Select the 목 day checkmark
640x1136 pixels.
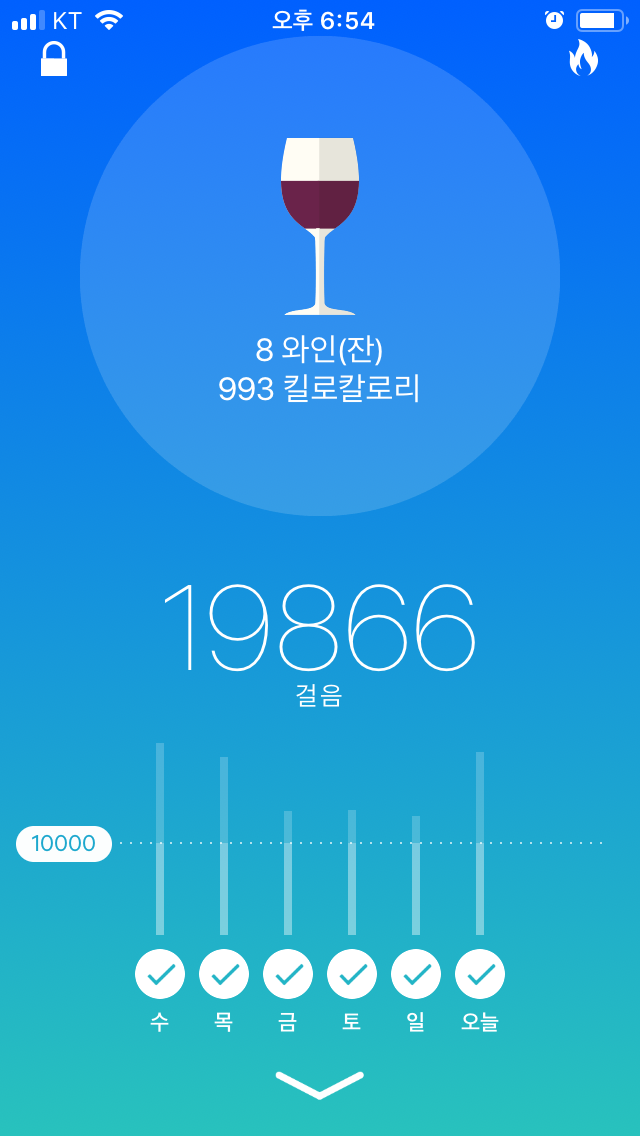click(224, 974)
